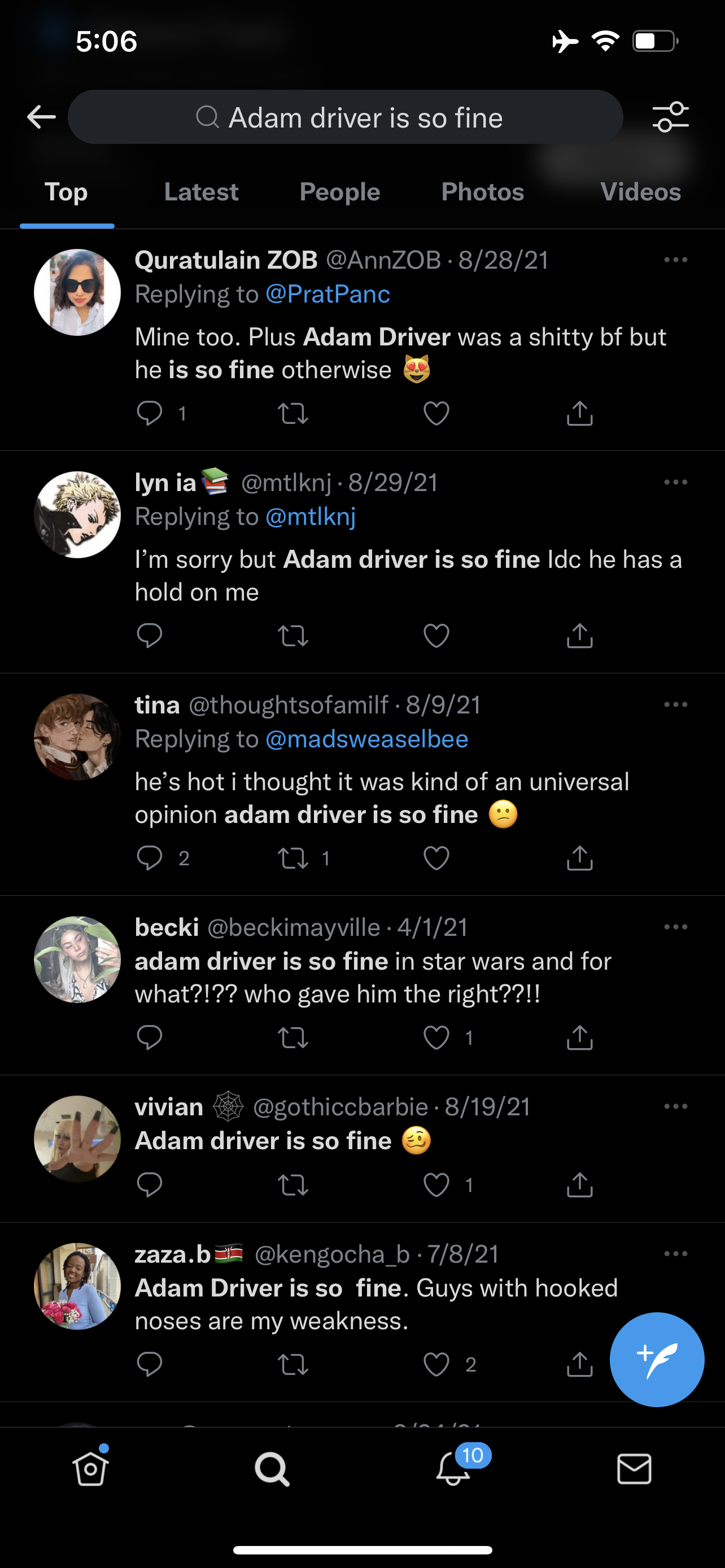Open overflow menu on vivian's tweet
Screen dimensions: 725x1568
(676, 1107)
